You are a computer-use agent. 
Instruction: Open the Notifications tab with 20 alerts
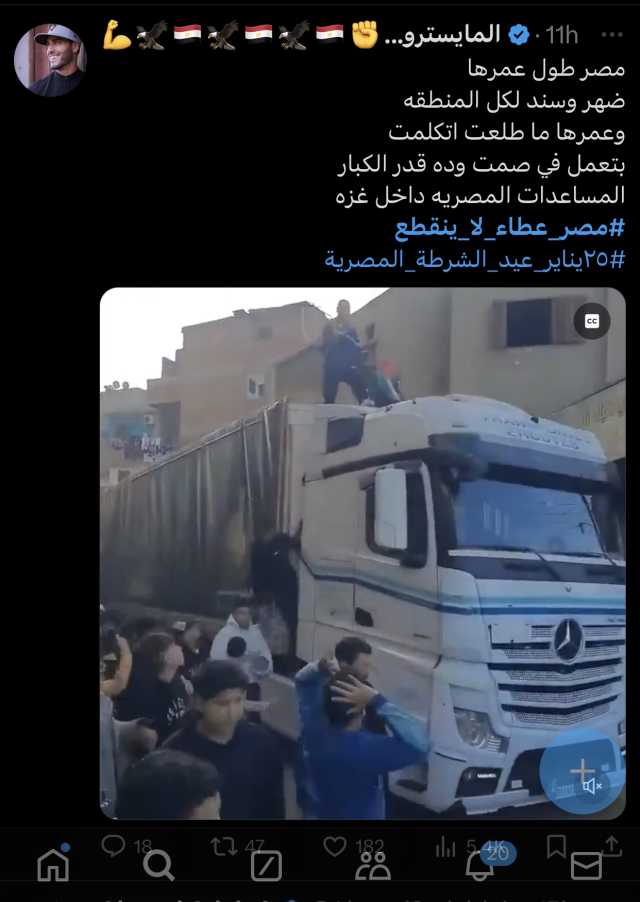tap(480, 866)
